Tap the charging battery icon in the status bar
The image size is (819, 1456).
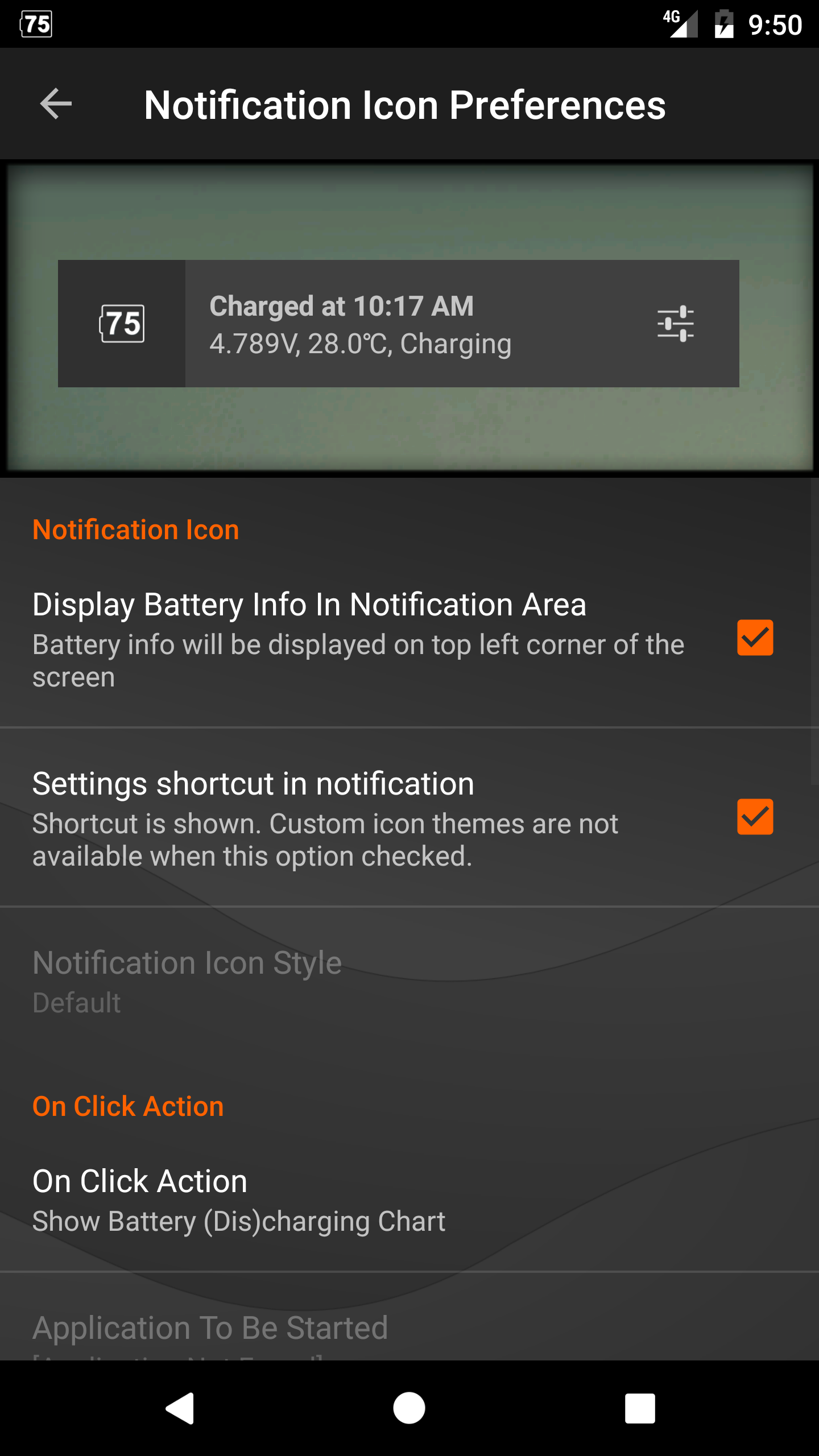coord(723,23)
